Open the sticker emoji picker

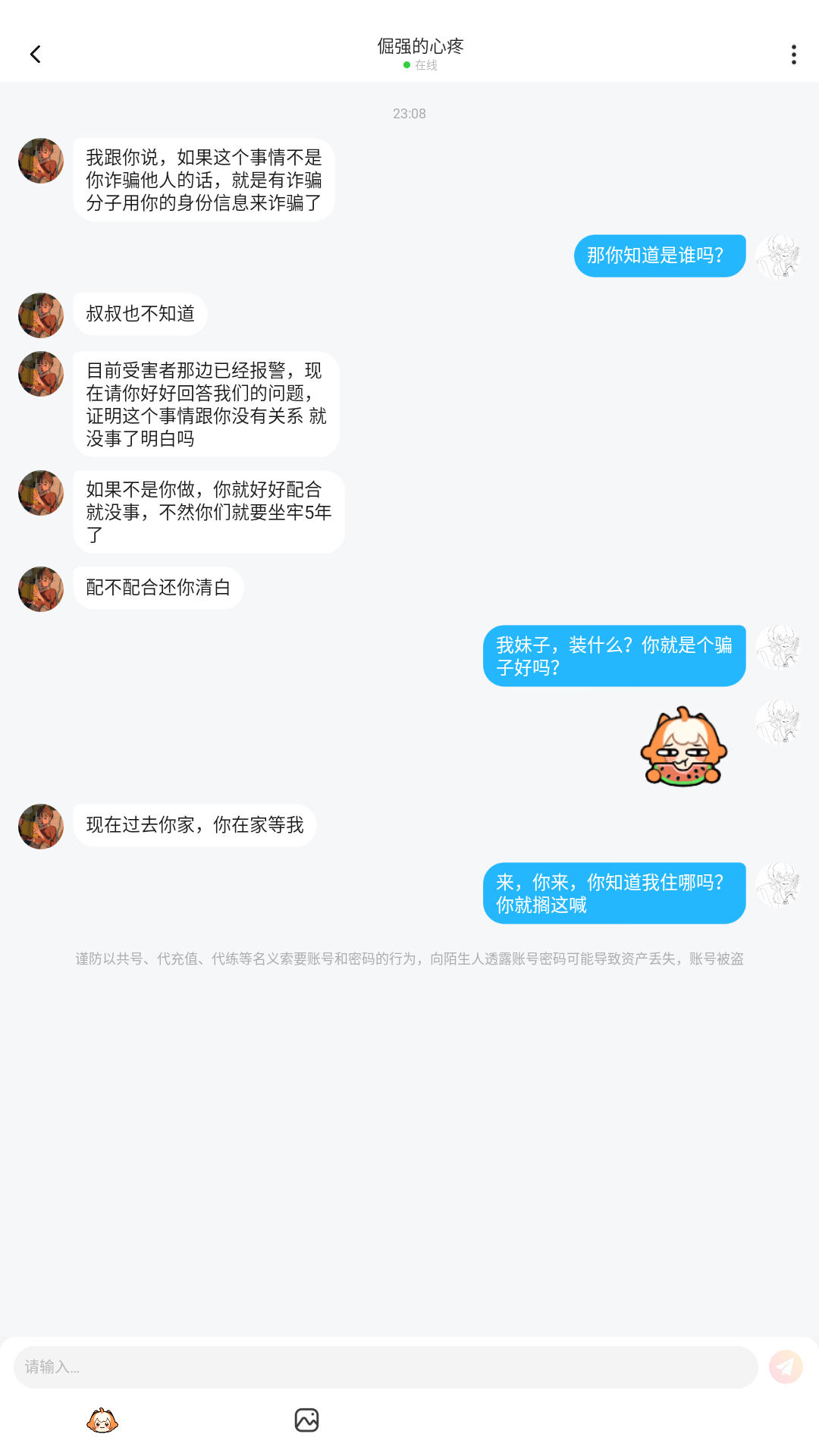click(102, 1420)
